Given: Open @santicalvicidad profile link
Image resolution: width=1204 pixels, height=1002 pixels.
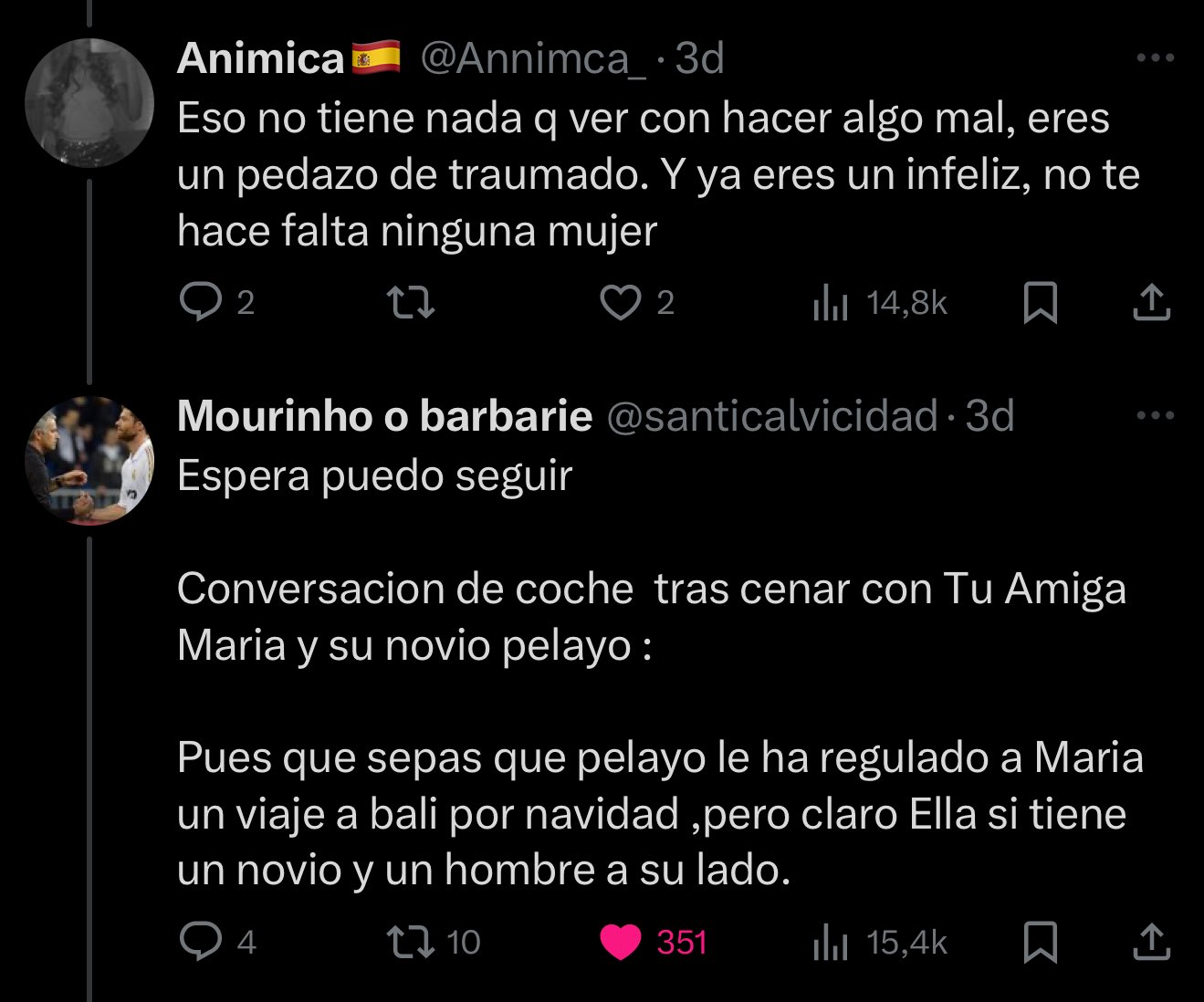Looking at the screenshot, I should point(771,416).
